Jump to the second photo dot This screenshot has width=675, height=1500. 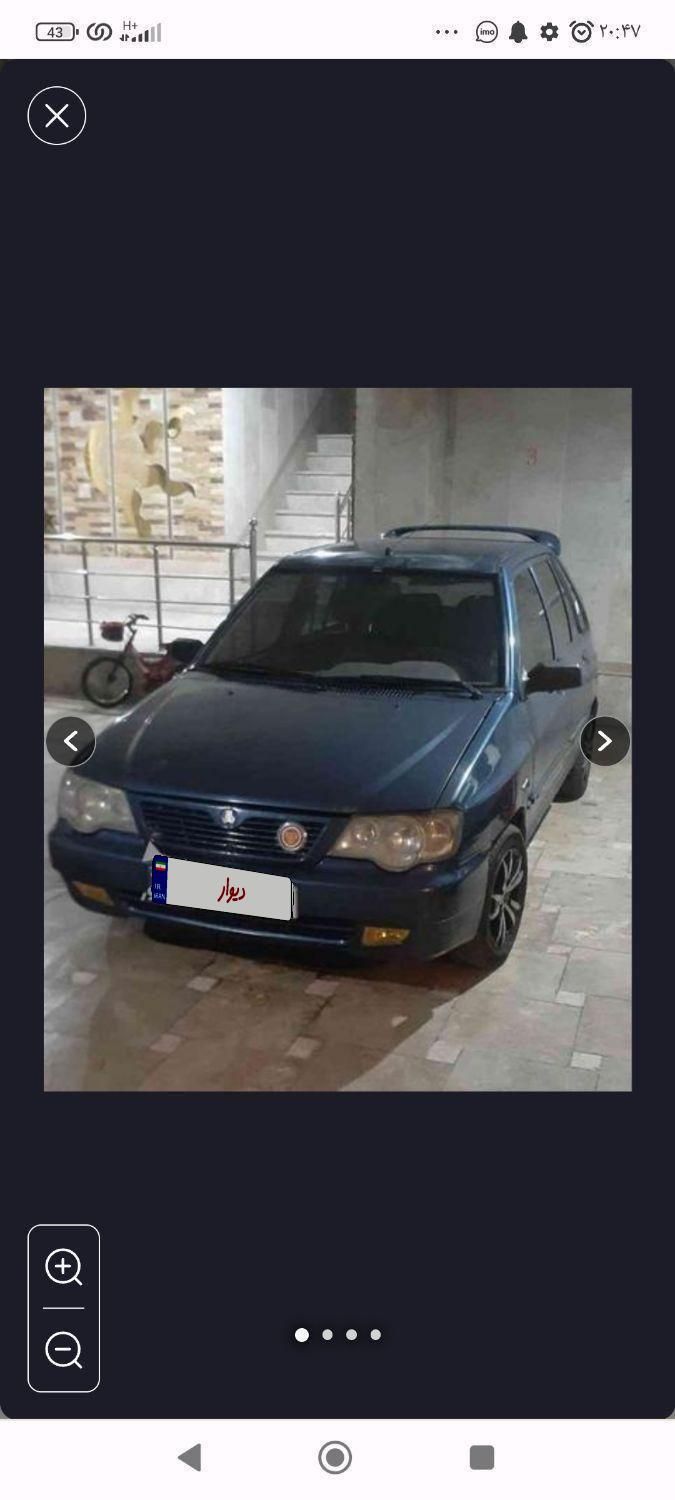click(327, 1334)
